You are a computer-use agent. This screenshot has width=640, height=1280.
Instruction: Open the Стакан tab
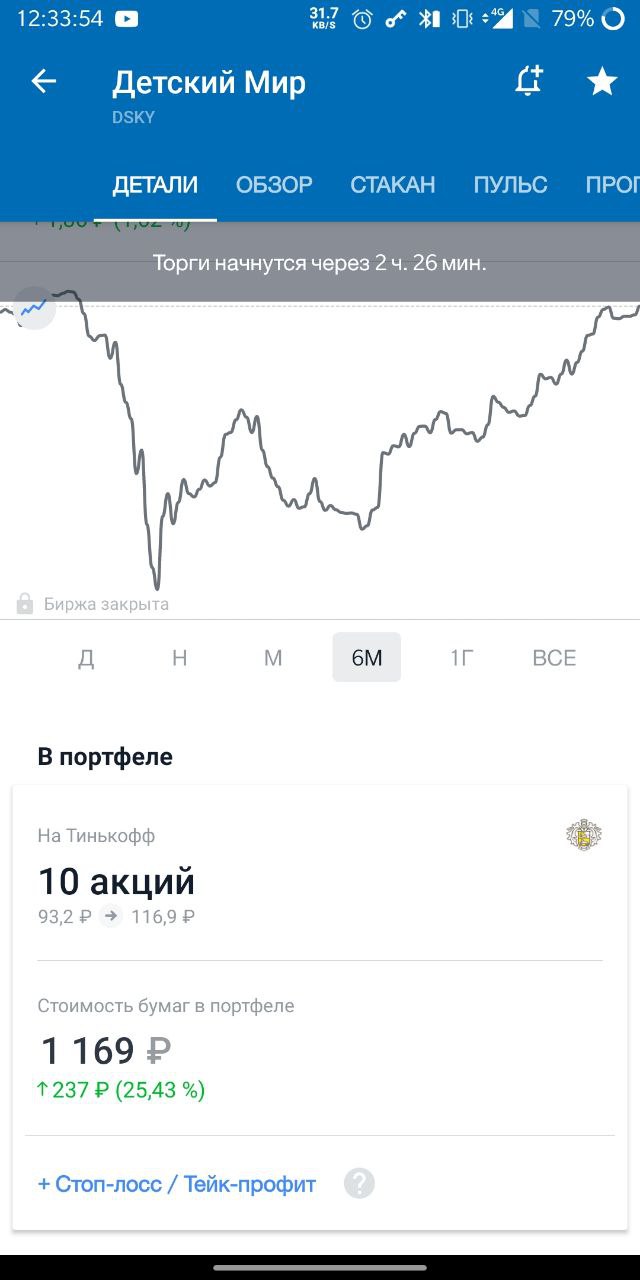(x=392, y=184)
